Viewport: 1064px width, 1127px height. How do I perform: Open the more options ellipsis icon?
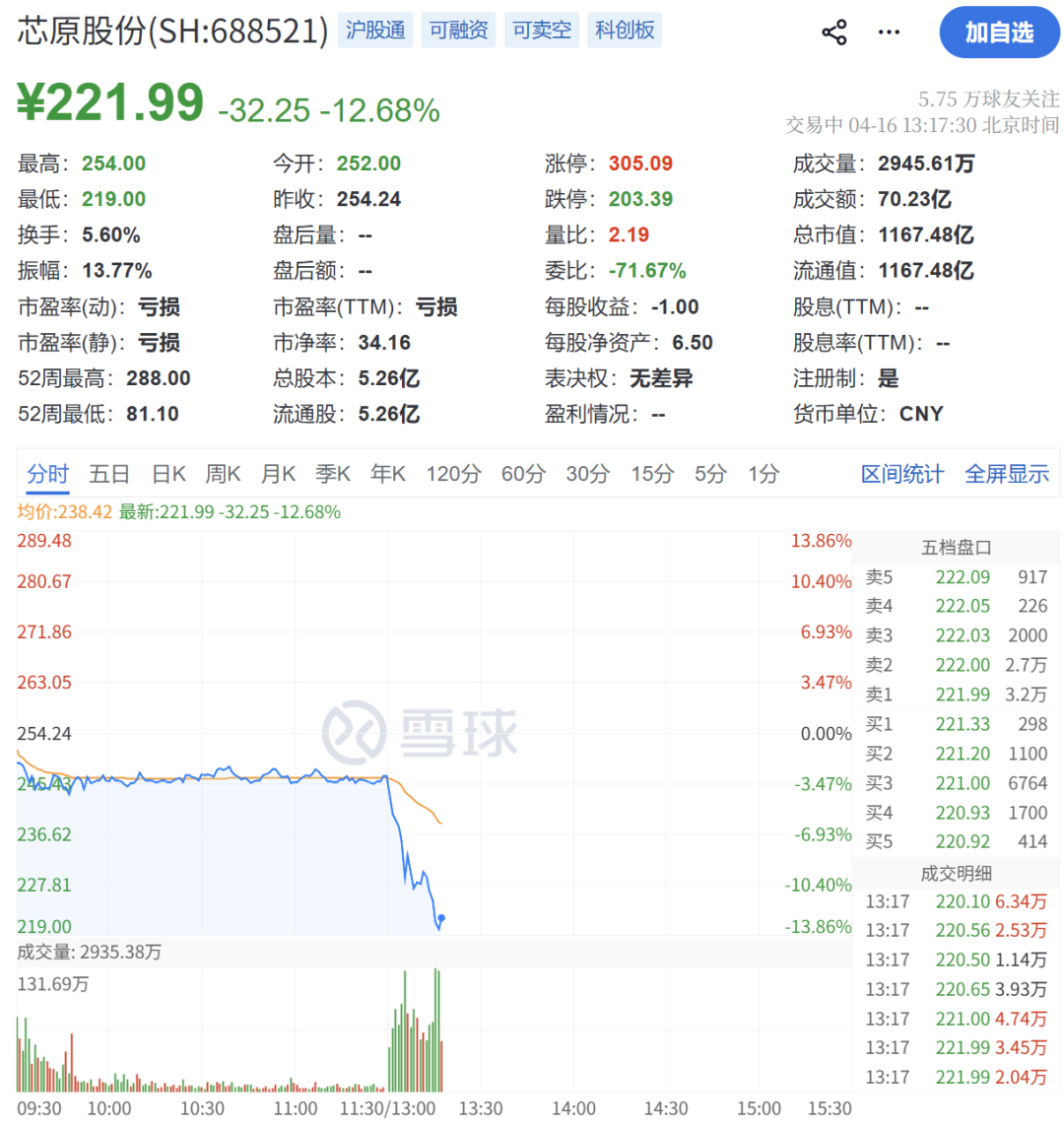coord(888,32)
